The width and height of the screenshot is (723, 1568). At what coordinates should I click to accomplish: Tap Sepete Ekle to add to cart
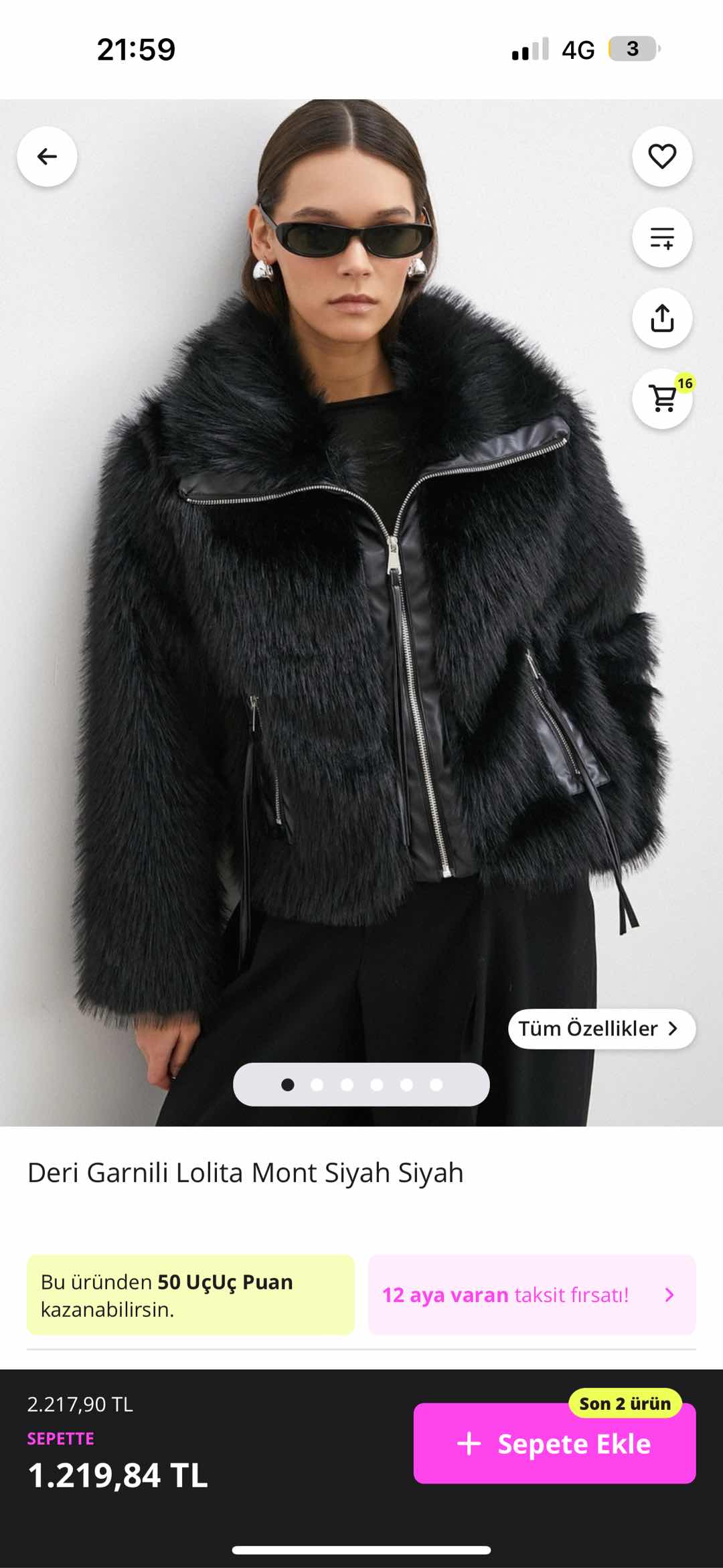point(554,1444)
